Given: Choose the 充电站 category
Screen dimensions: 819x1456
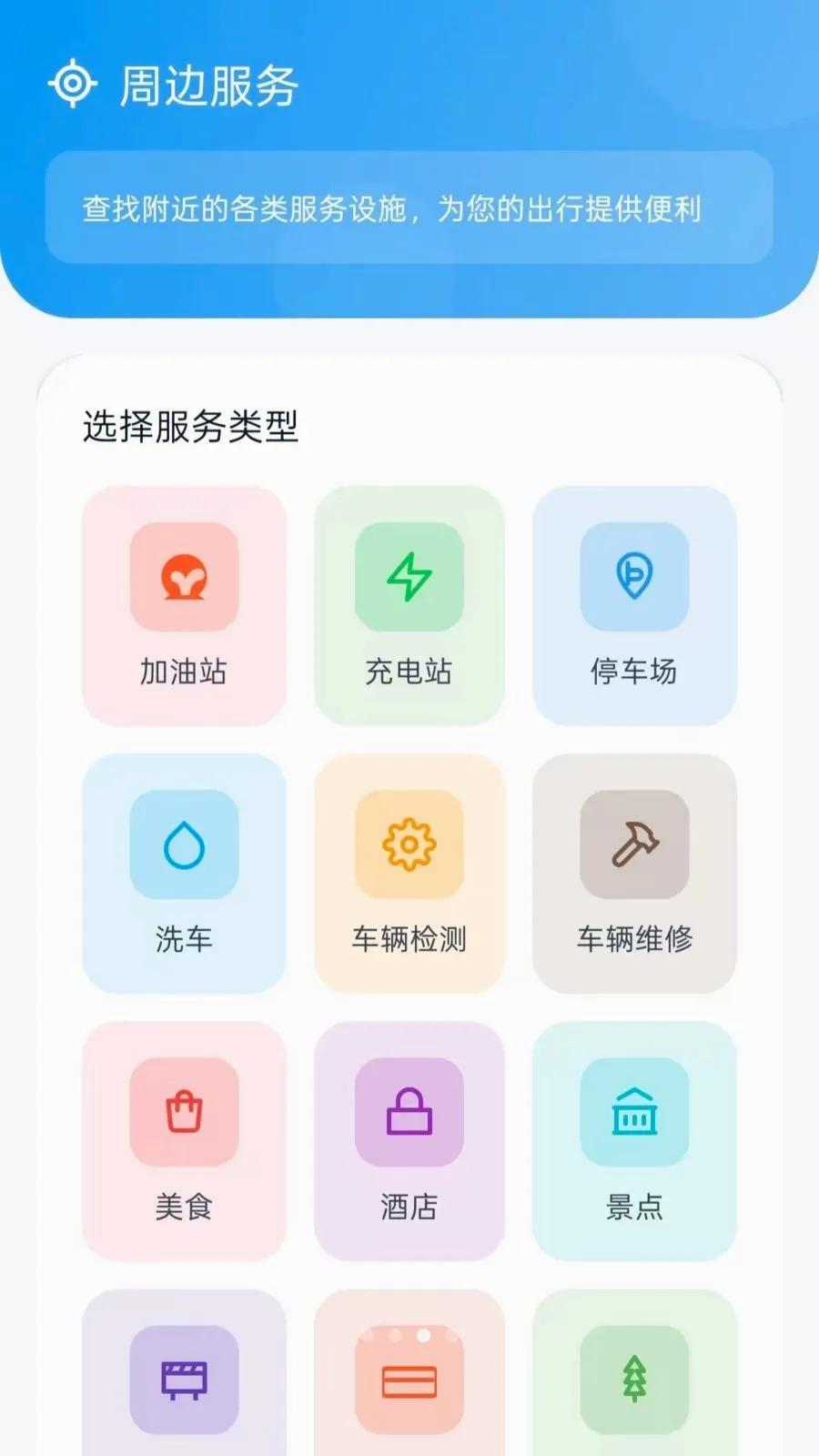Looking at the screenshot, I should 409,606.
